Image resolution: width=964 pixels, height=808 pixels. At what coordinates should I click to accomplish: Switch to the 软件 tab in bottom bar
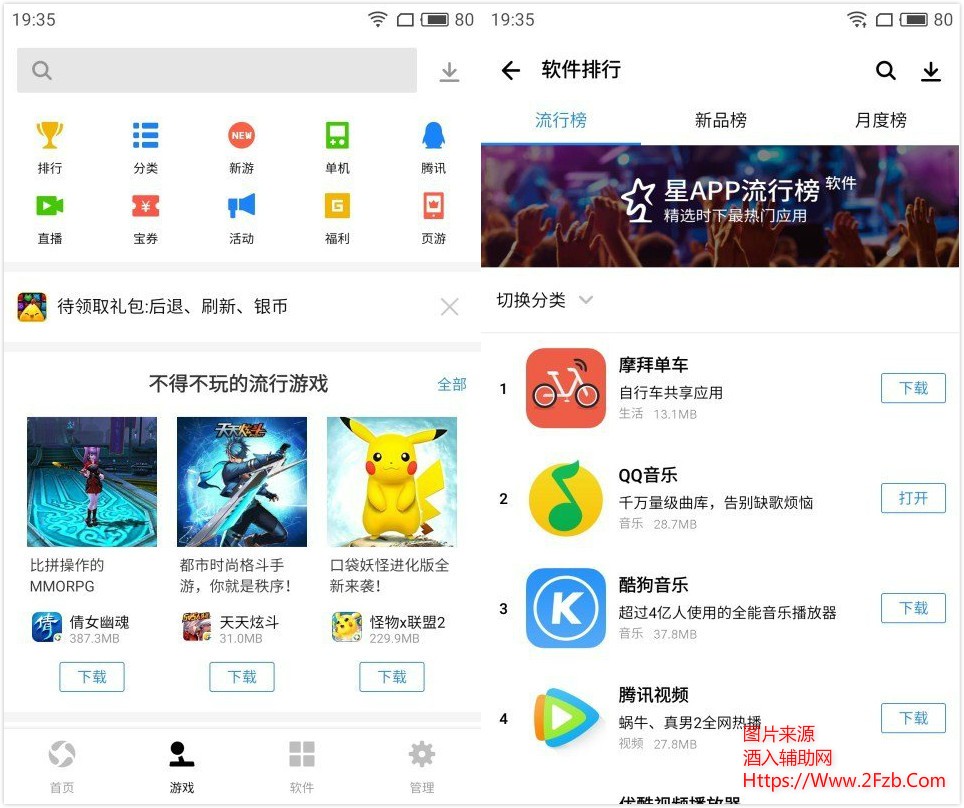pyautogui.click(x=302, y=766)
